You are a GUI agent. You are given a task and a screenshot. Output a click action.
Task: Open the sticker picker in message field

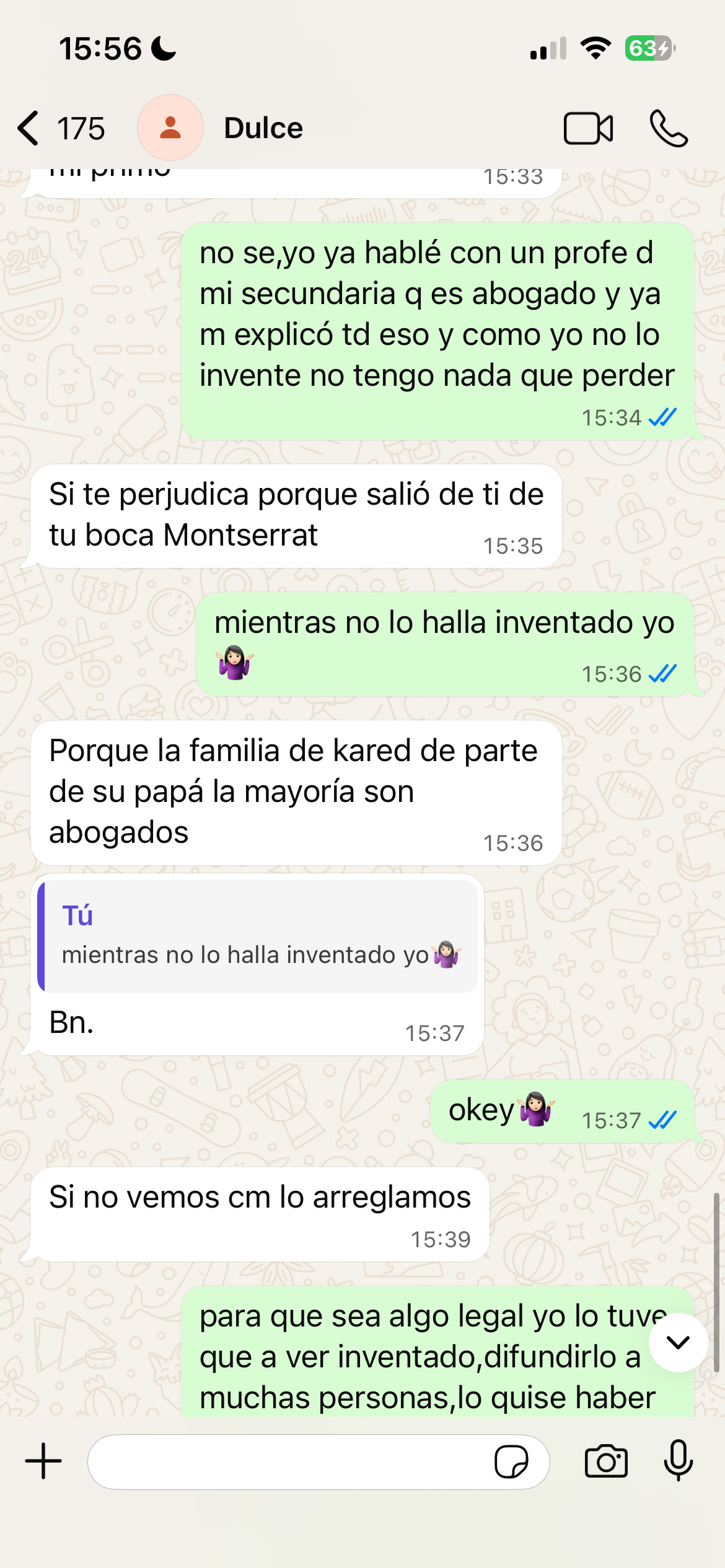511,1461
